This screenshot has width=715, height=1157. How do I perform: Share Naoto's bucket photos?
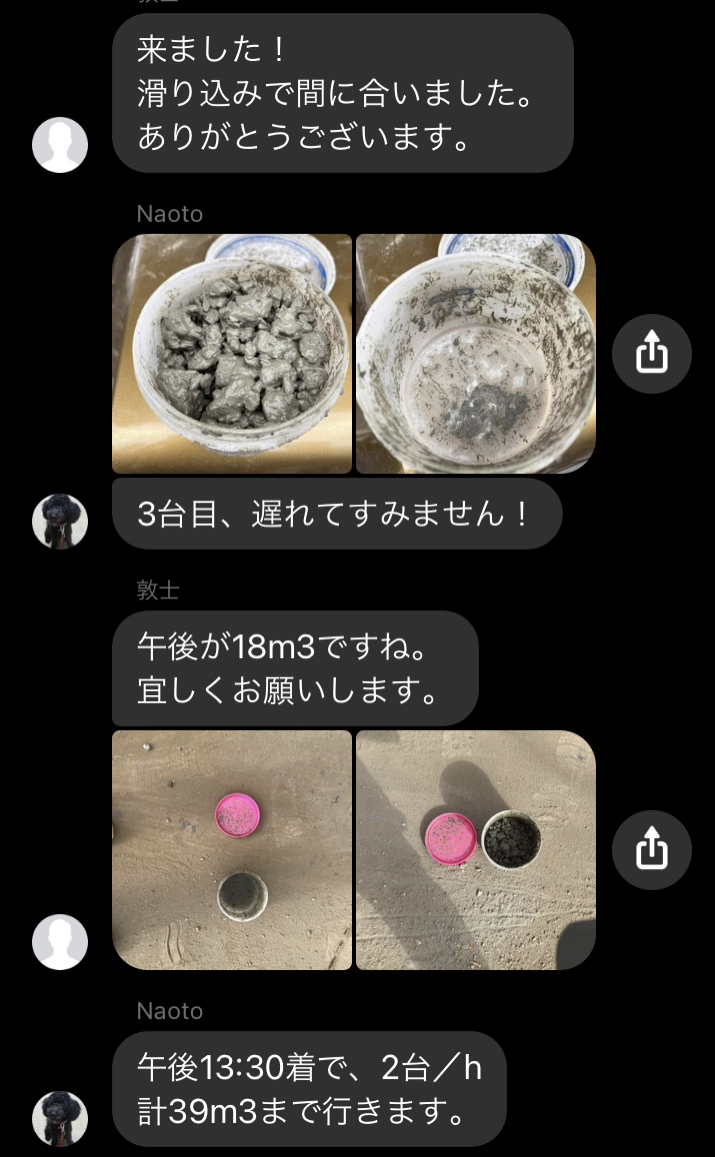point(652,353)
